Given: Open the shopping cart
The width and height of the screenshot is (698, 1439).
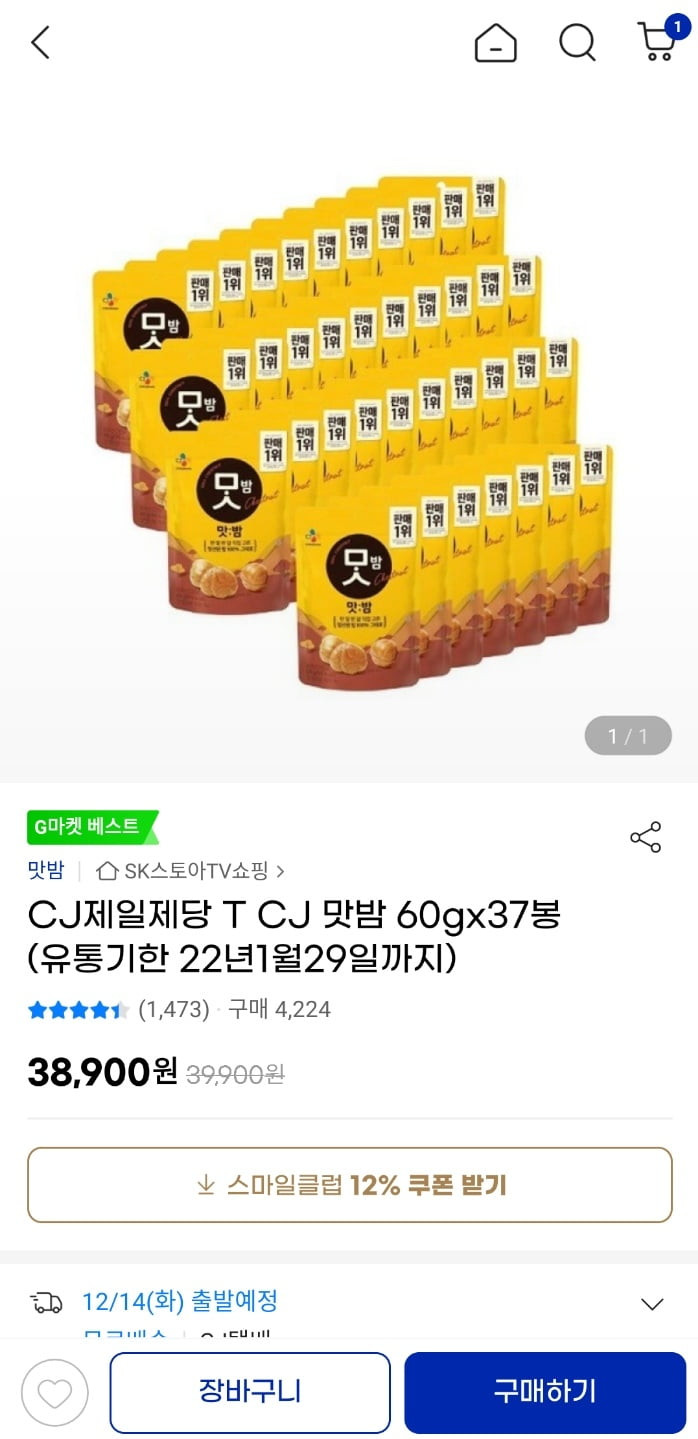Looking at the screenshot, I should point(659,42).
